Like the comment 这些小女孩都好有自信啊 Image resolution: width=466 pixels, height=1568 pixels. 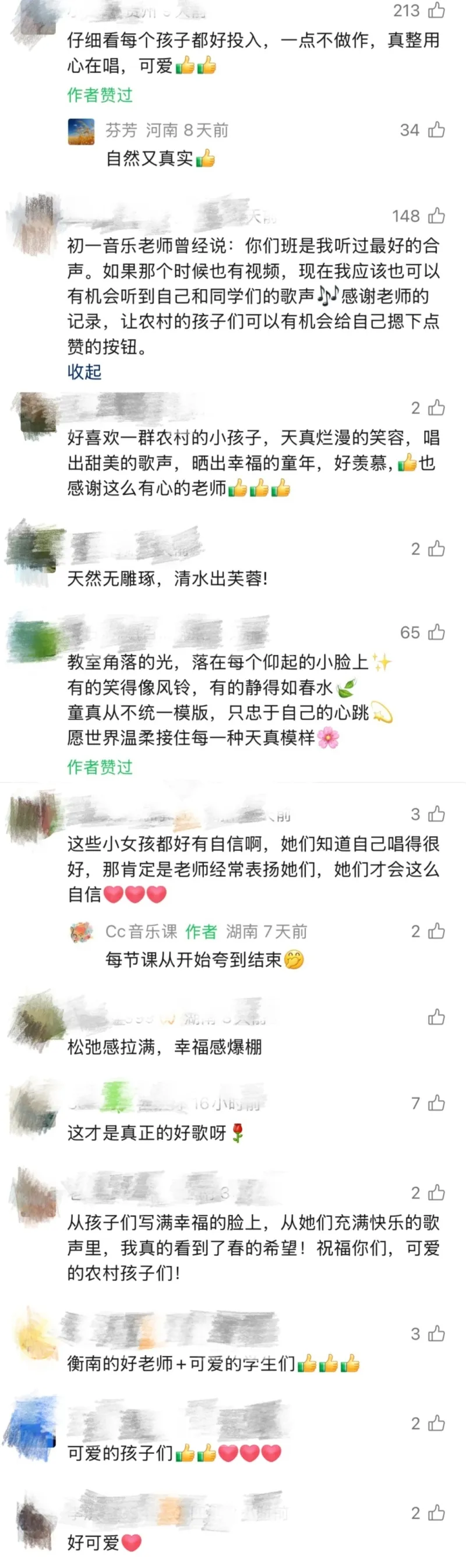tap(436, 815)
